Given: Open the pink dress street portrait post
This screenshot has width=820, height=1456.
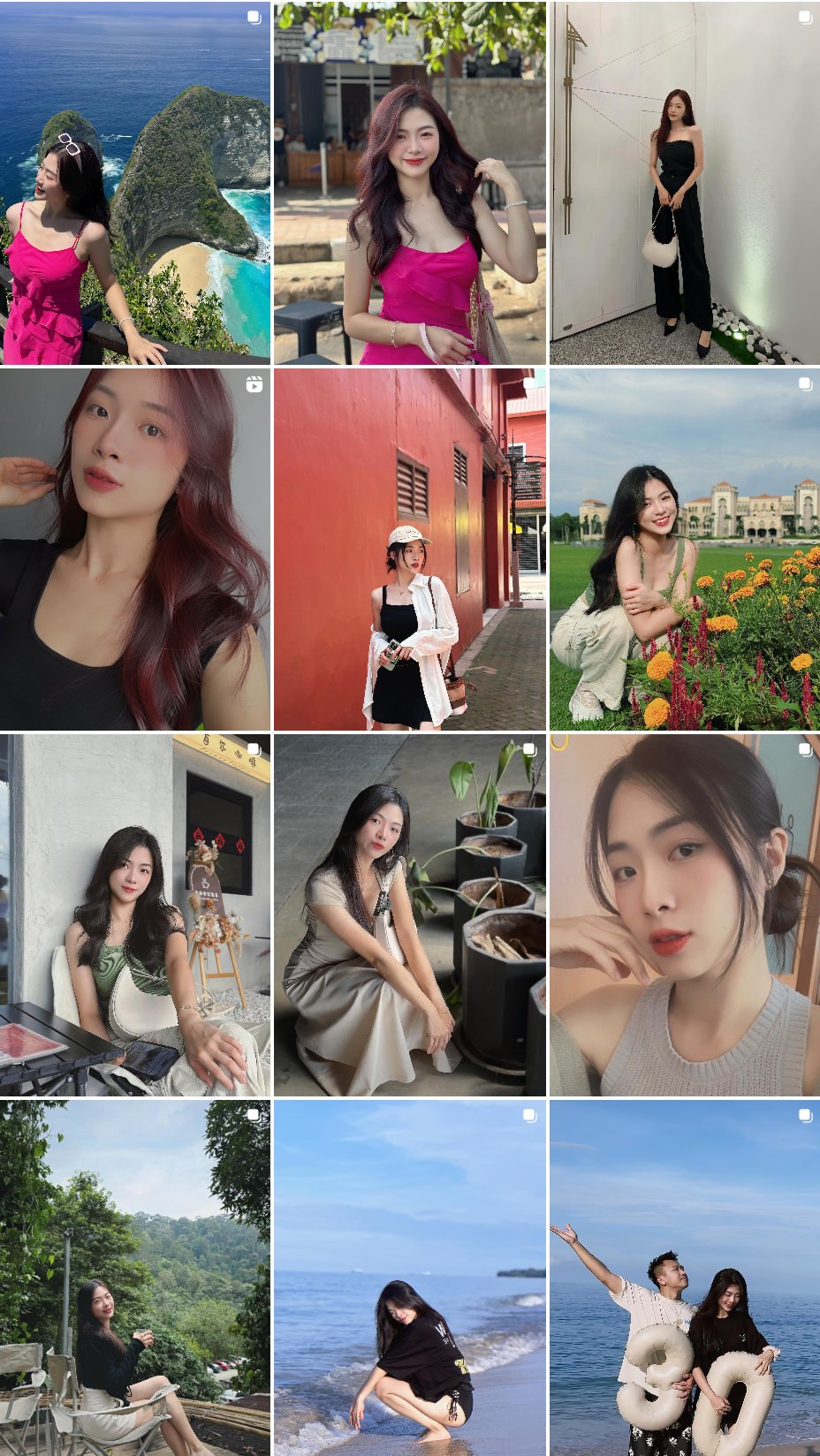Looking at the screenshot, I should point(409,183).
